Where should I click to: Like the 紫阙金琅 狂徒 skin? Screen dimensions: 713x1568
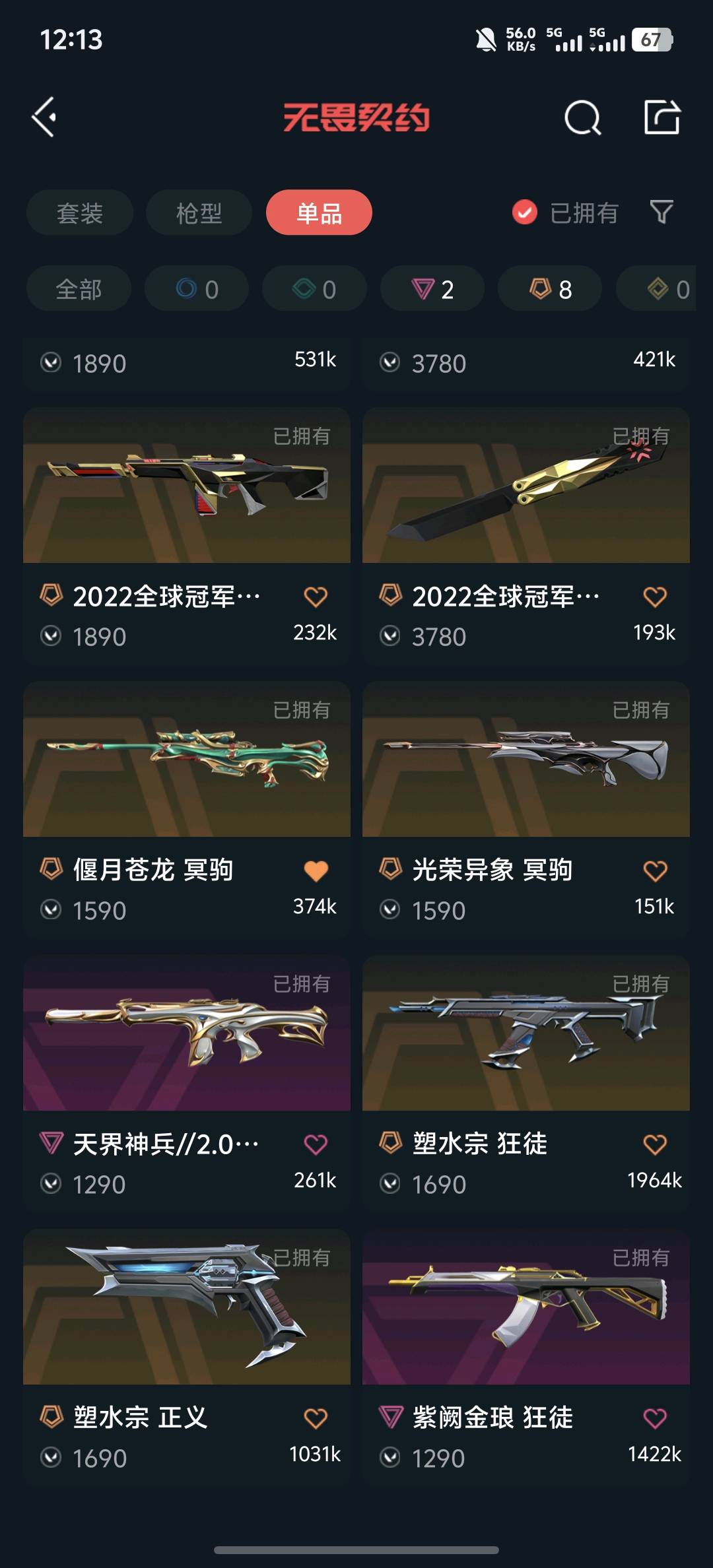pyautogui.click(x=655, y=1418)
